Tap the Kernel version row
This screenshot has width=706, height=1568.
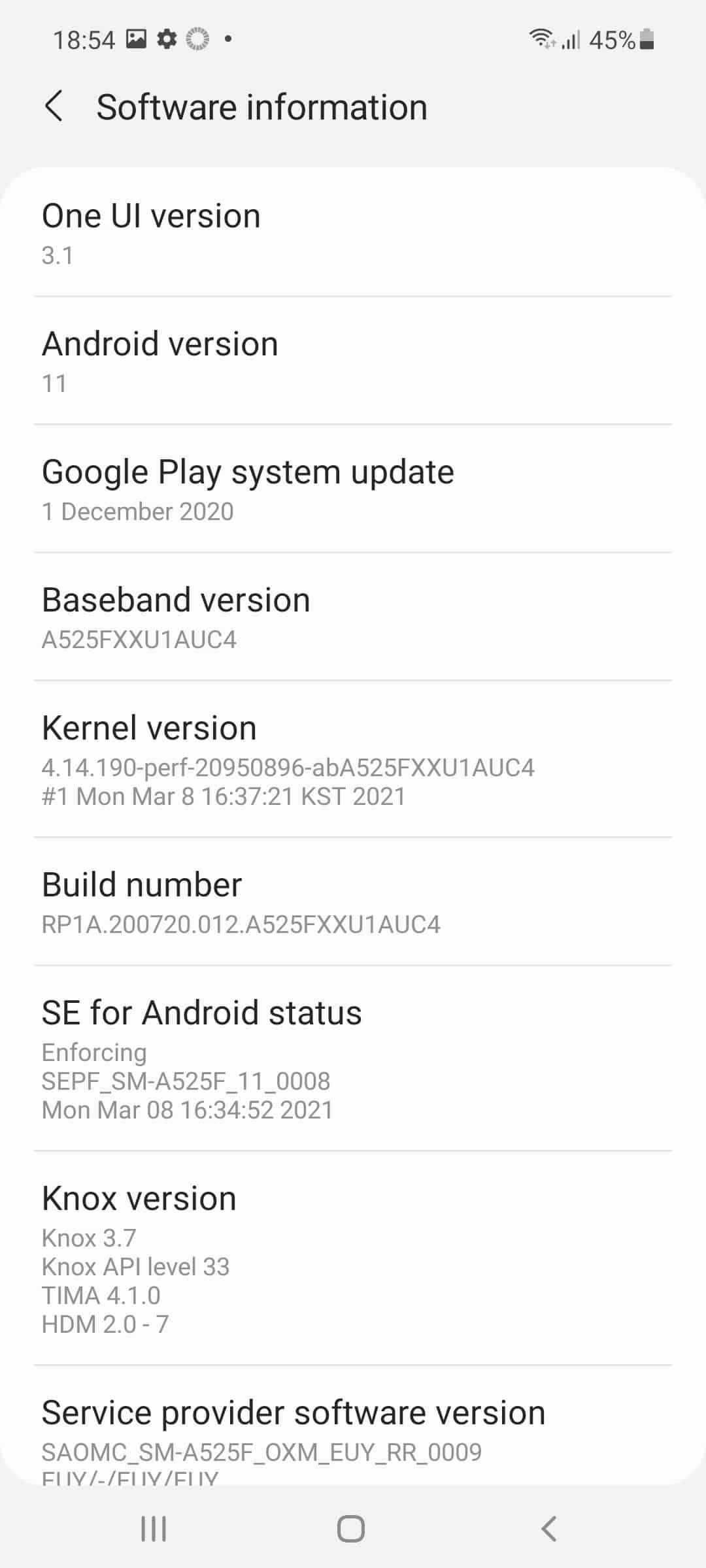point(353,760)
